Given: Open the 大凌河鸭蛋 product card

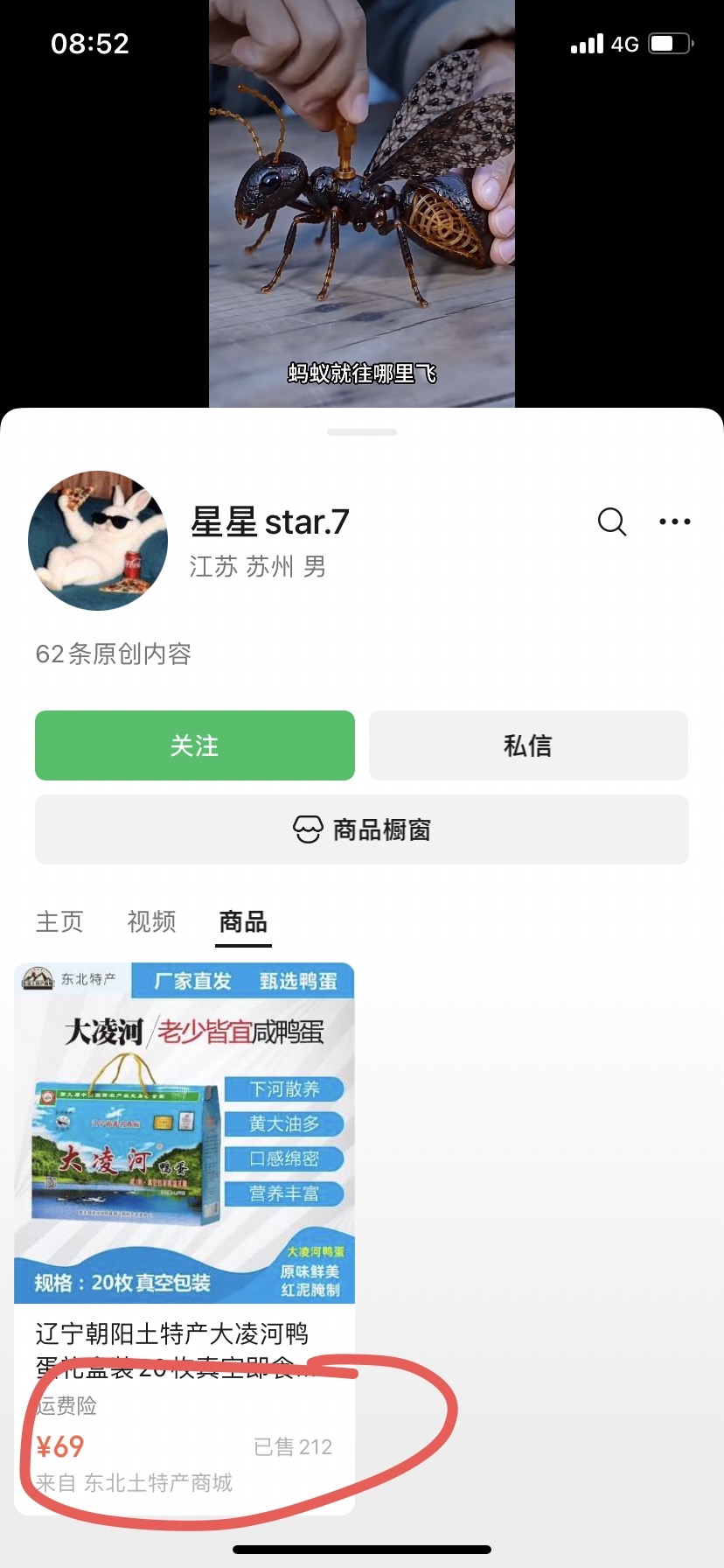Looking at the screenshot, I should tap(184, 1239).
